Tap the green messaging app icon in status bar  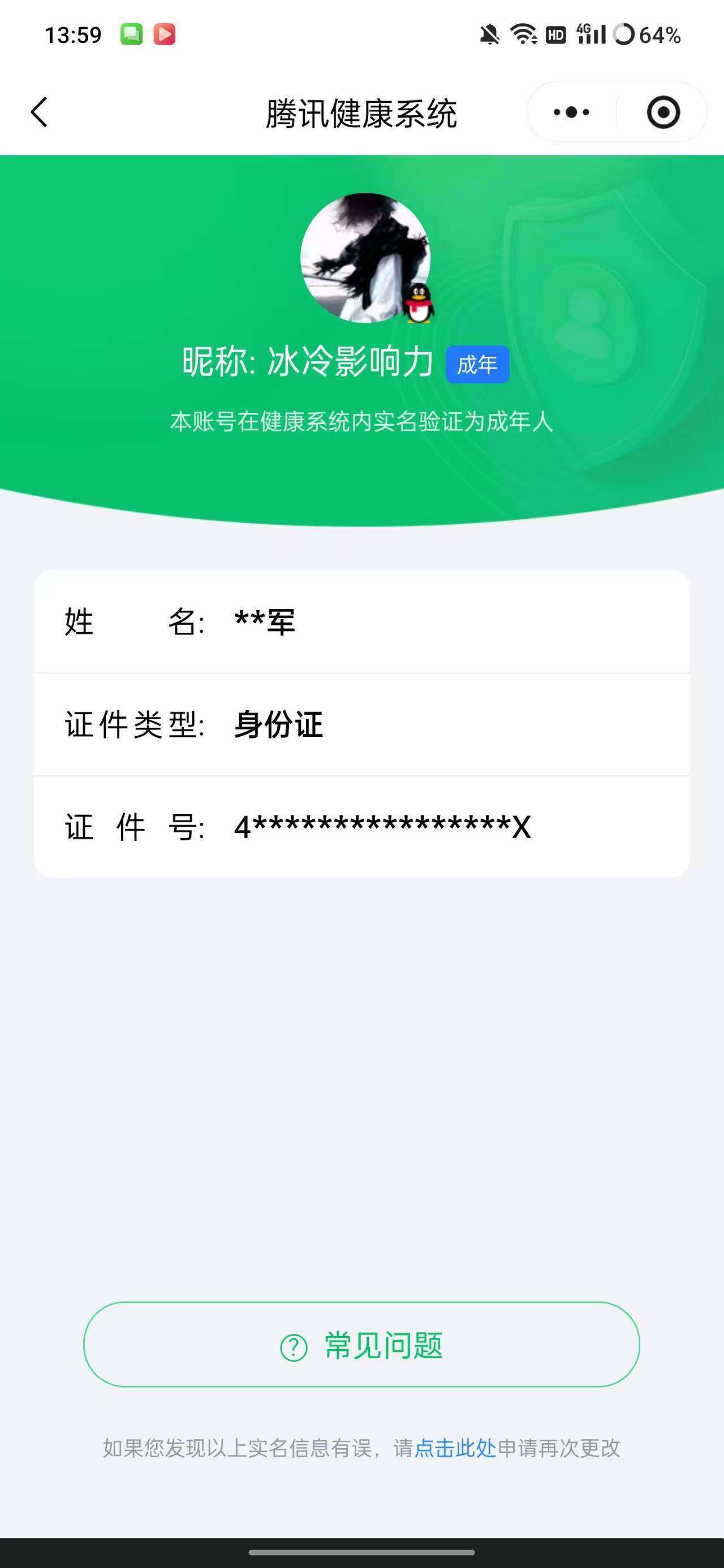(x=133, y=34)
